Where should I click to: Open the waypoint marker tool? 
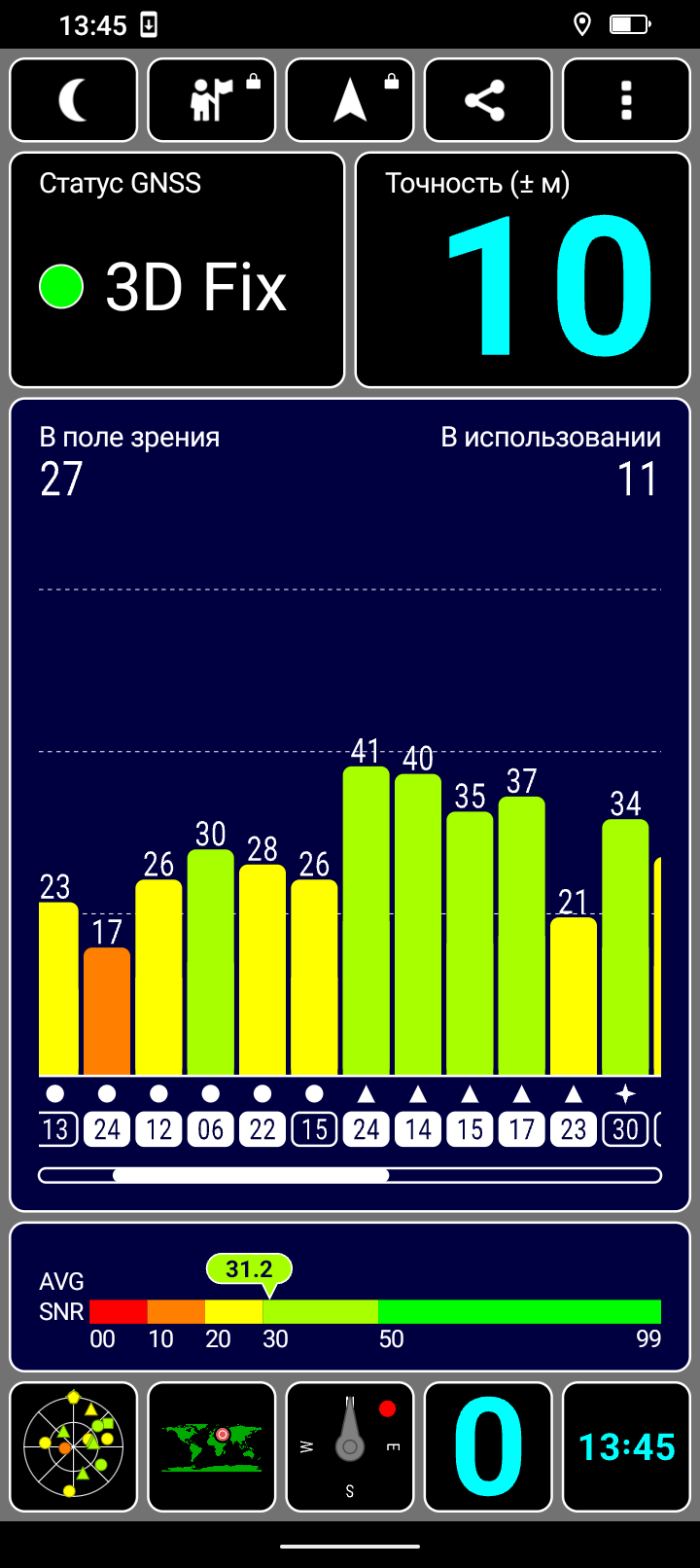[x=212, y=100]
